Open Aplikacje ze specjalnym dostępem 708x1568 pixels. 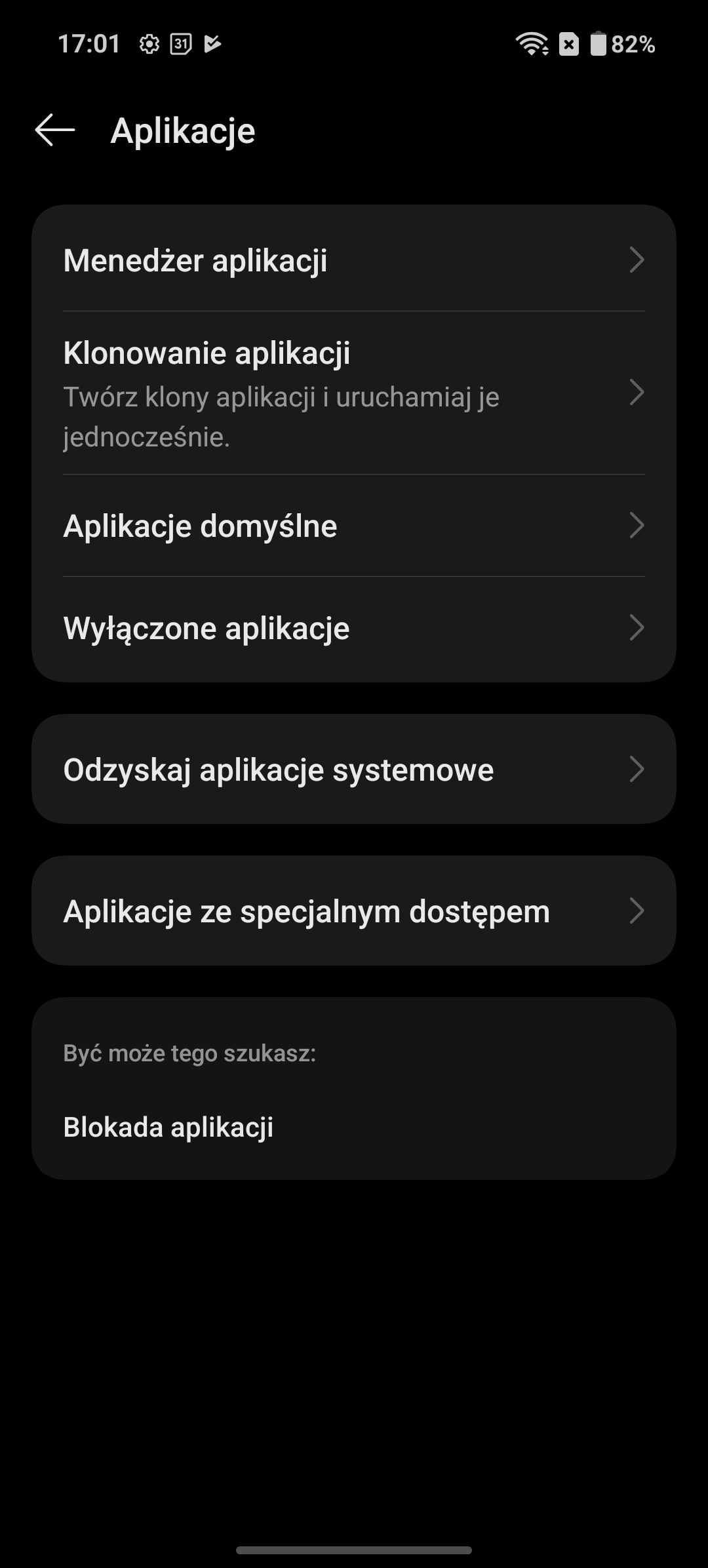tap(354, 911)
